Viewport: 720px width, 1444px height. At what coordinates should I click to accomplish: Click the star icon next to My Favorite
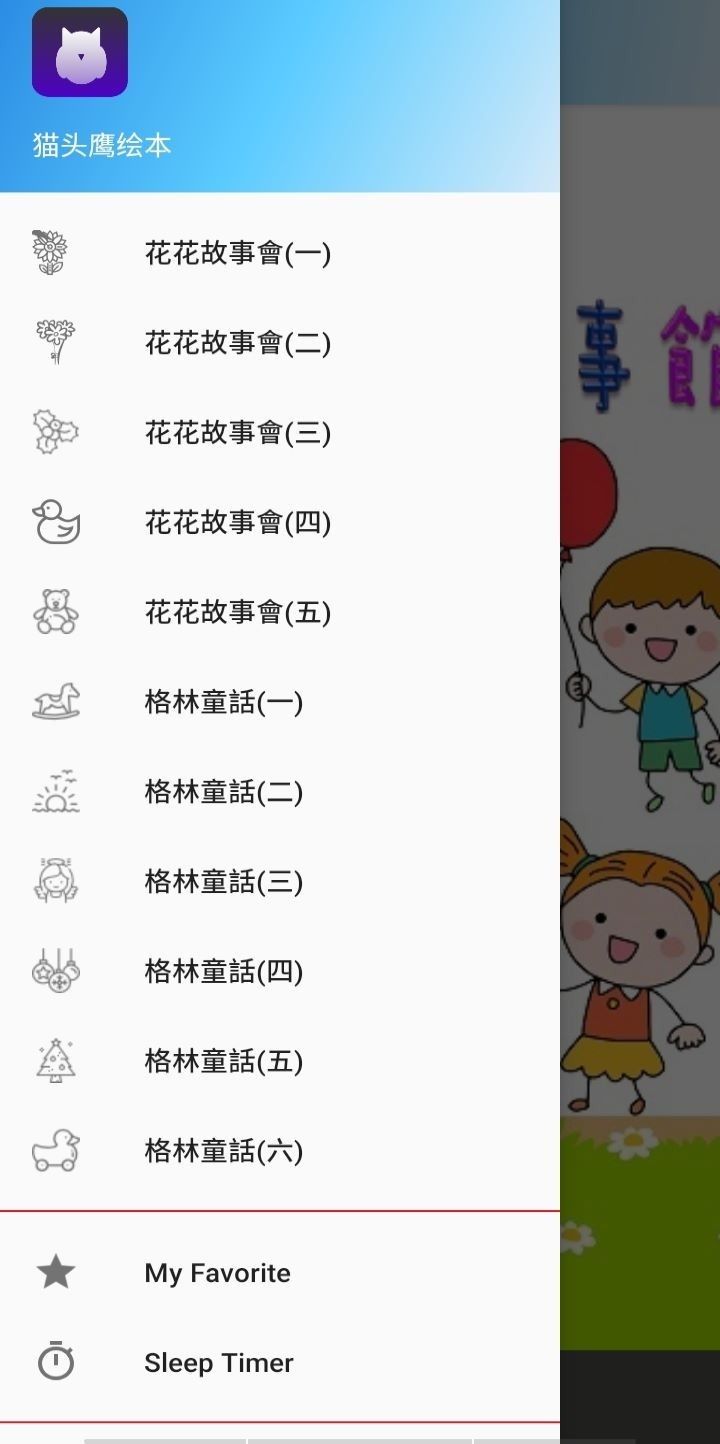click(56, 1272)
